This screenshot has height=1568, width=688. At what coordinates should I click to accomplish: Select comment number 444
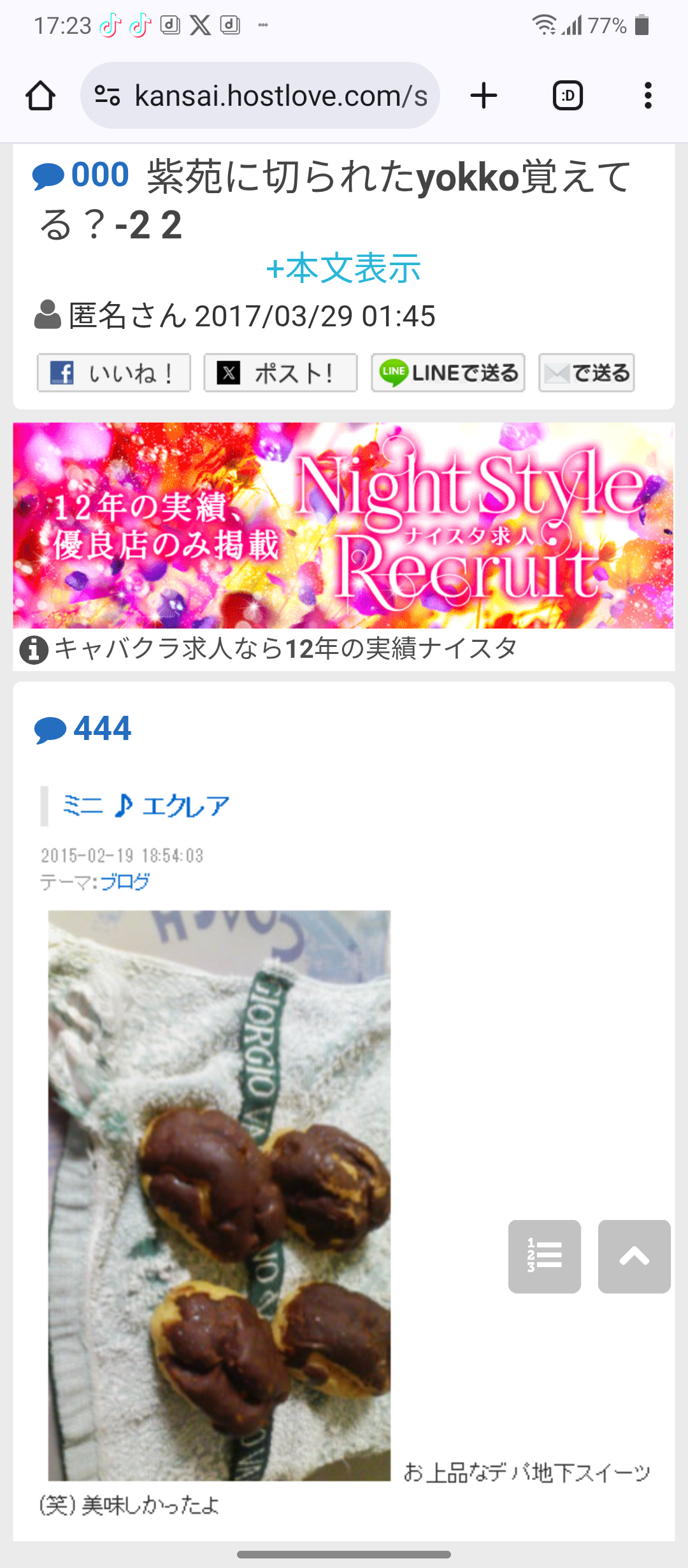pyautogui.click(x=101, y=729)
